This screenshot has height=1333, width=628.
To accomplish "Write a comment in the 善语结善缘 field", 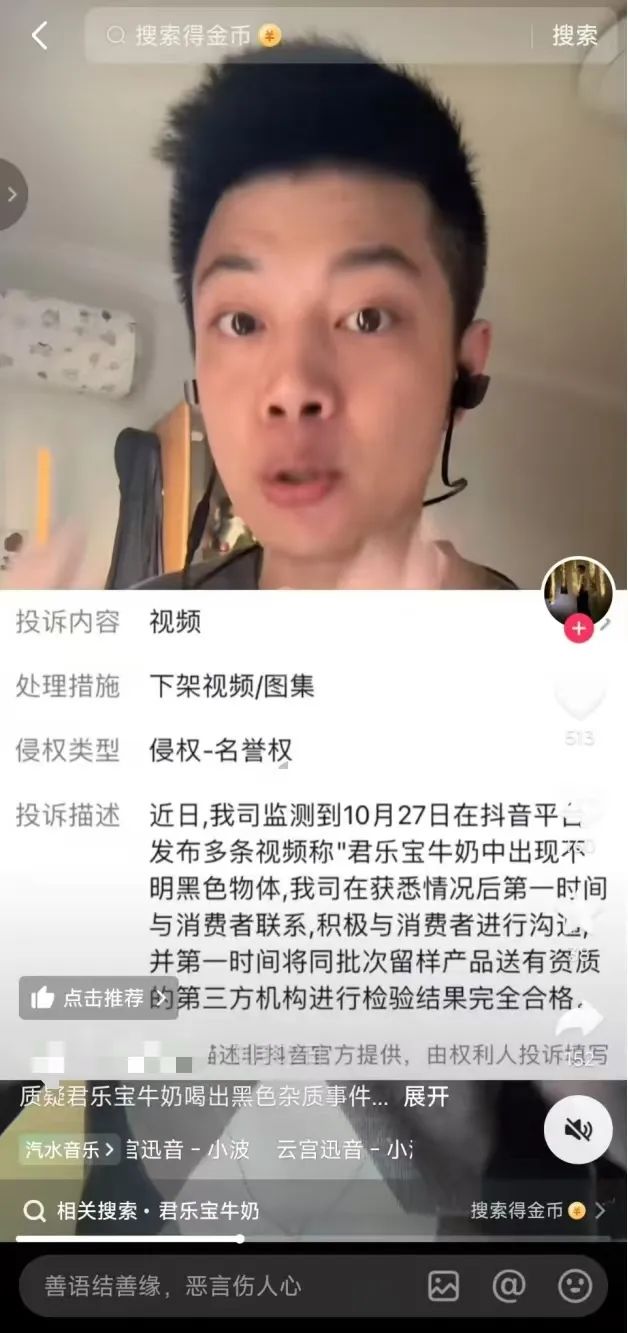I will click(200, 1286).
